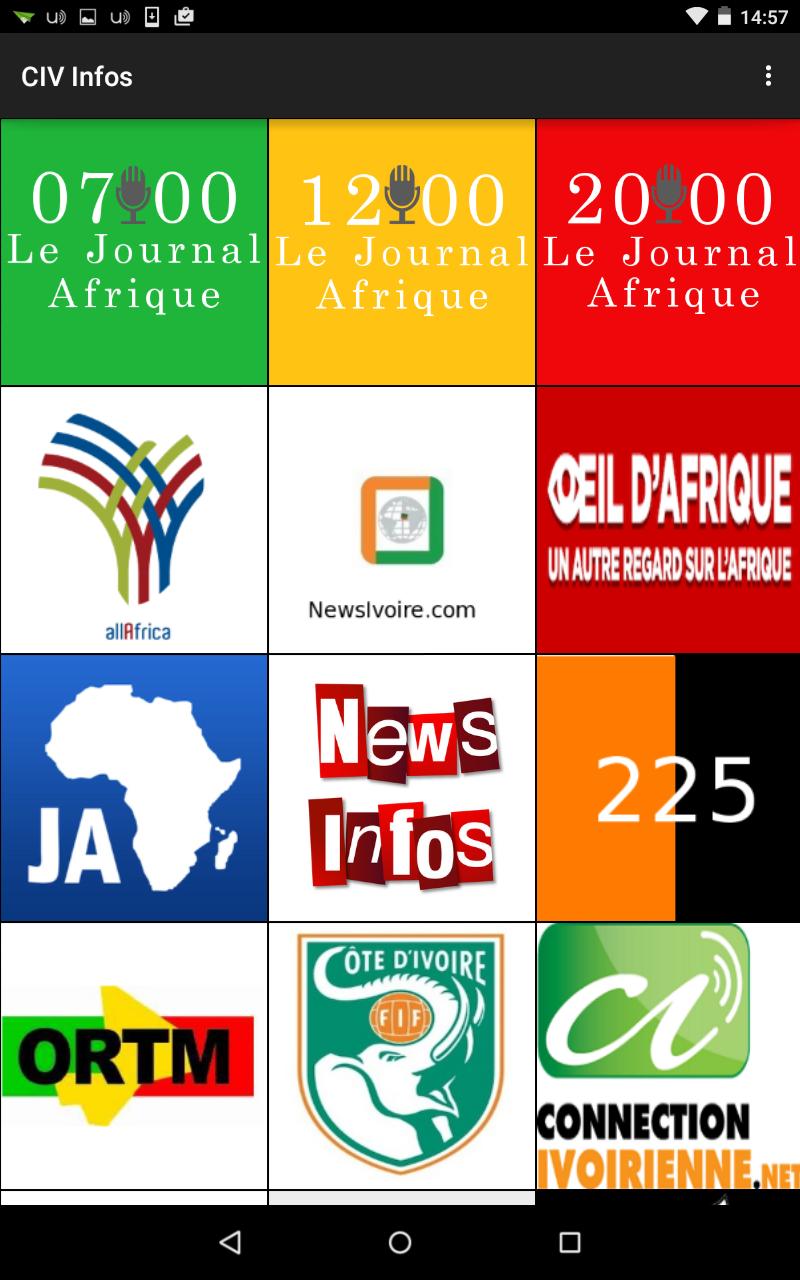Open the overflow menu
Viewport: 800px width, 1280px height.
pyautogui.click(x=768, y=76)
